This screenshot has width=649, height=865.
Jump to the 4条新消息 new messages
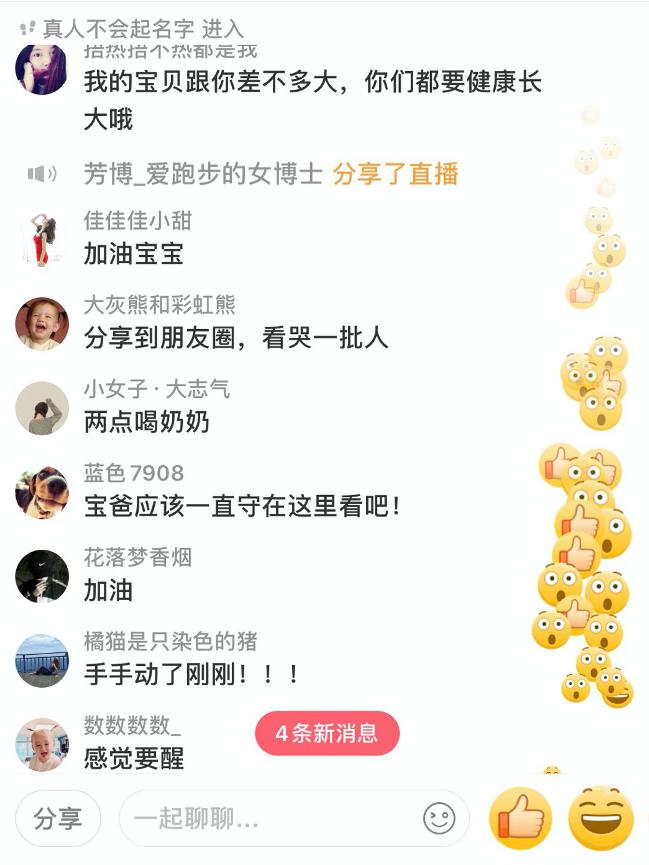pyautogui.click(x=328, y=733)
